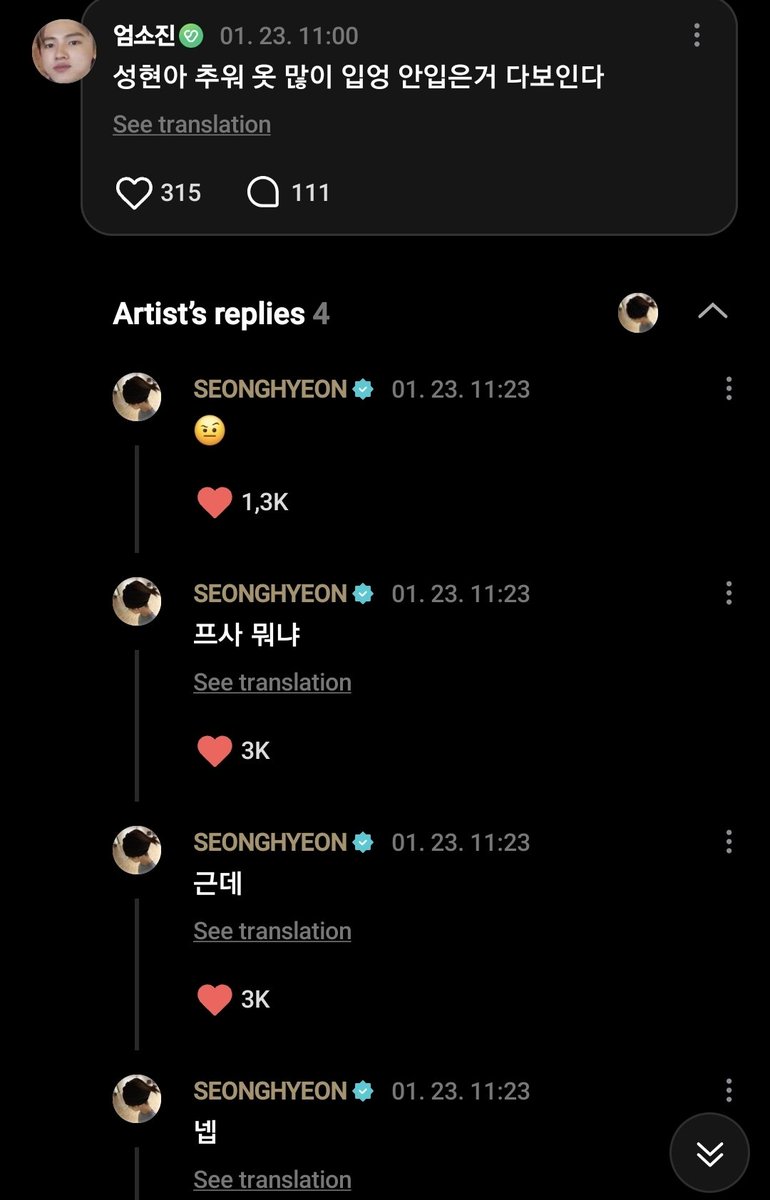Translate the reply '프사 뭐냐'

(272, 682)
